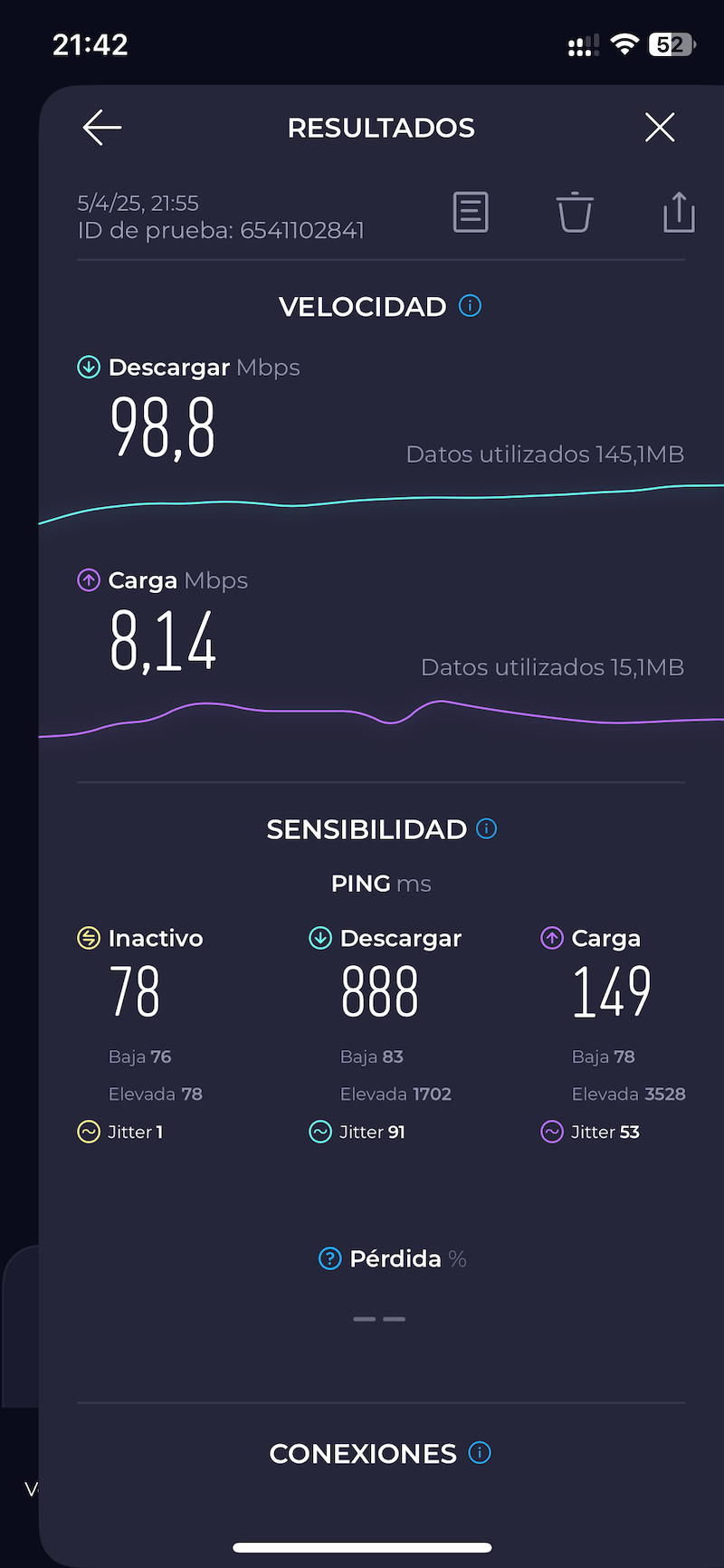Open the Pérdida help icon

[x=330, y=1258]
